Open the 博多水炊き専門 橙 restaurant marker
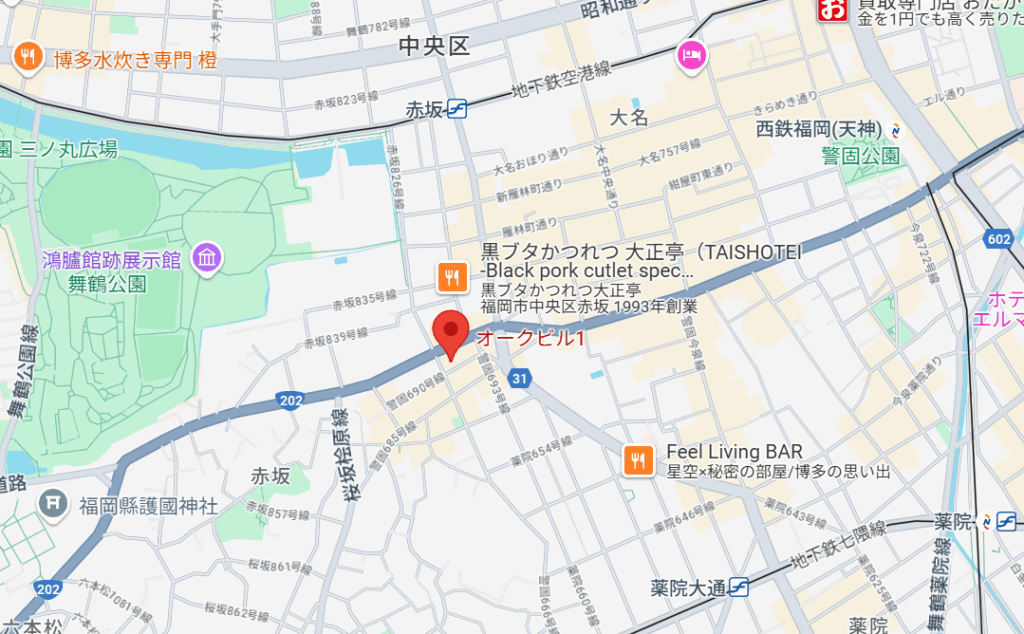The height and width of the screenshot is (634, 1024). [28, 57]
